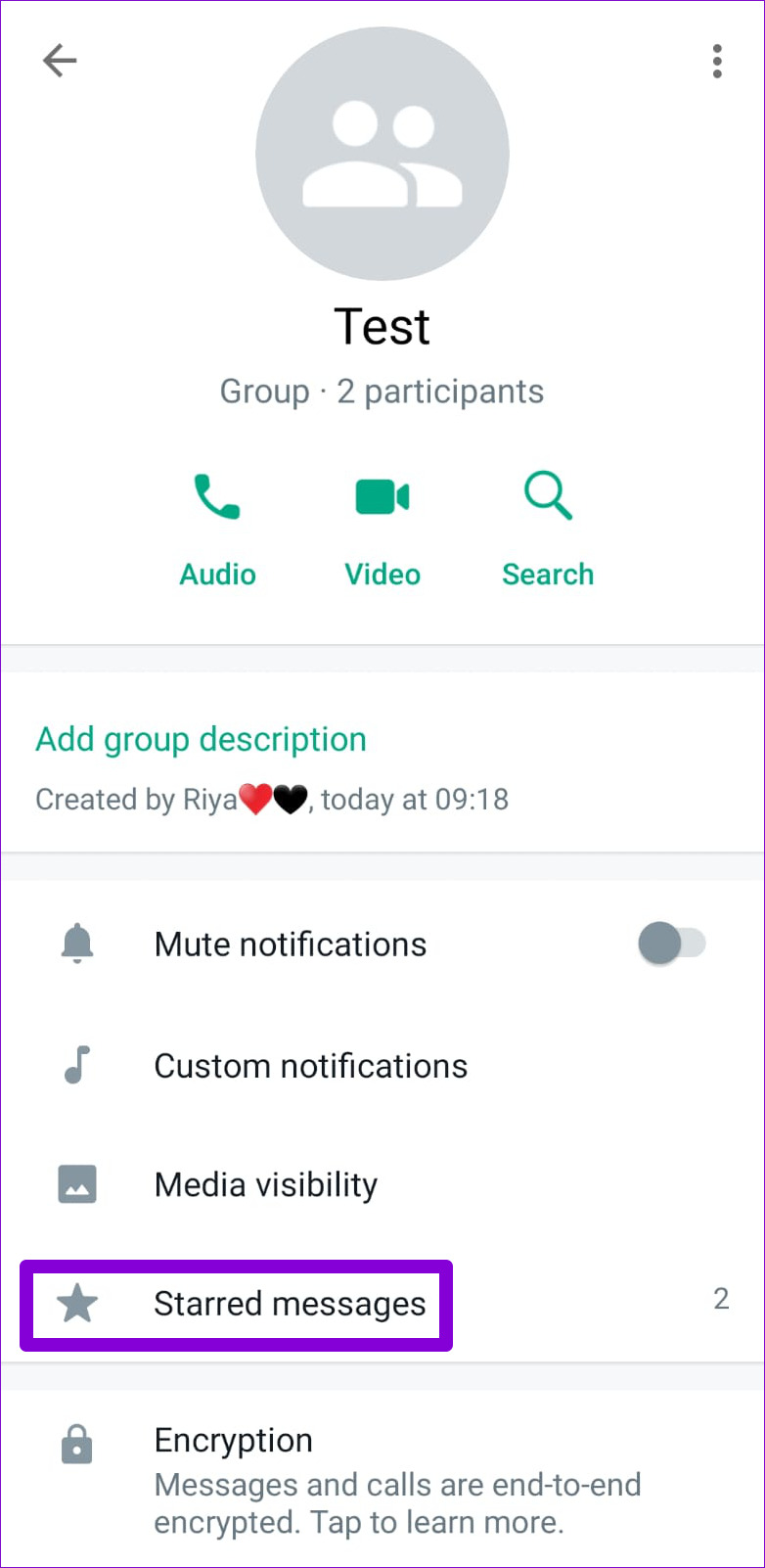
Task: Open Starred messages
Action: [290, 1304]
